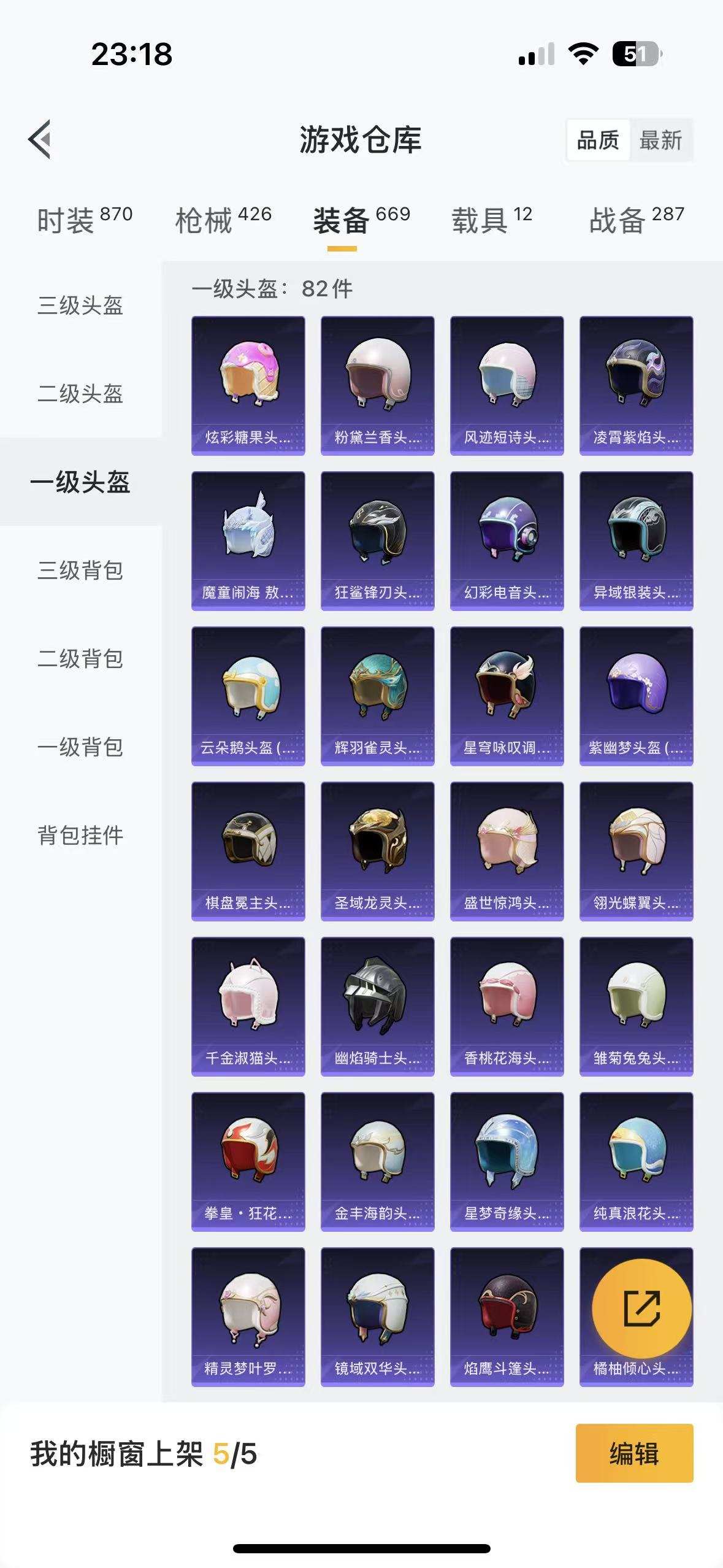723x1568 pixels.
Task: Select 二级头盔 in the side list
Action: click(80, 393)
